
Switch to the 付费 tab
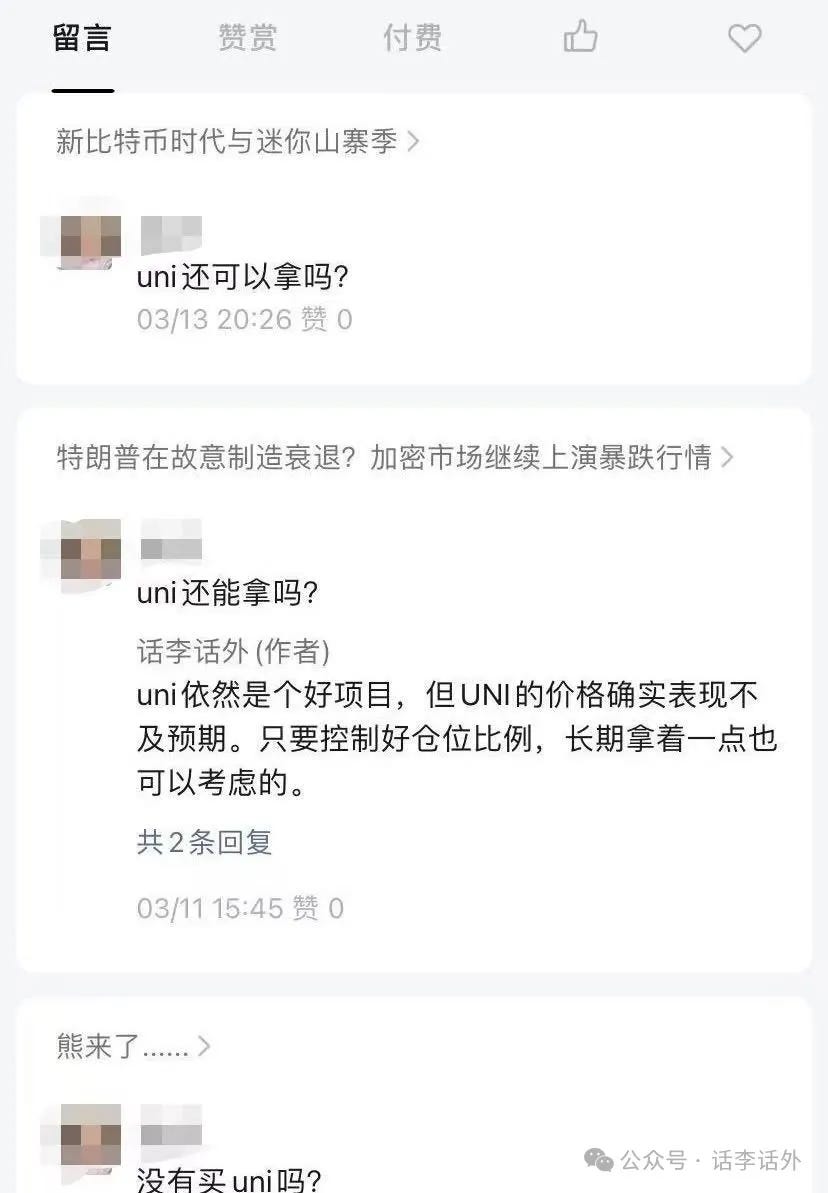(412, 39)
